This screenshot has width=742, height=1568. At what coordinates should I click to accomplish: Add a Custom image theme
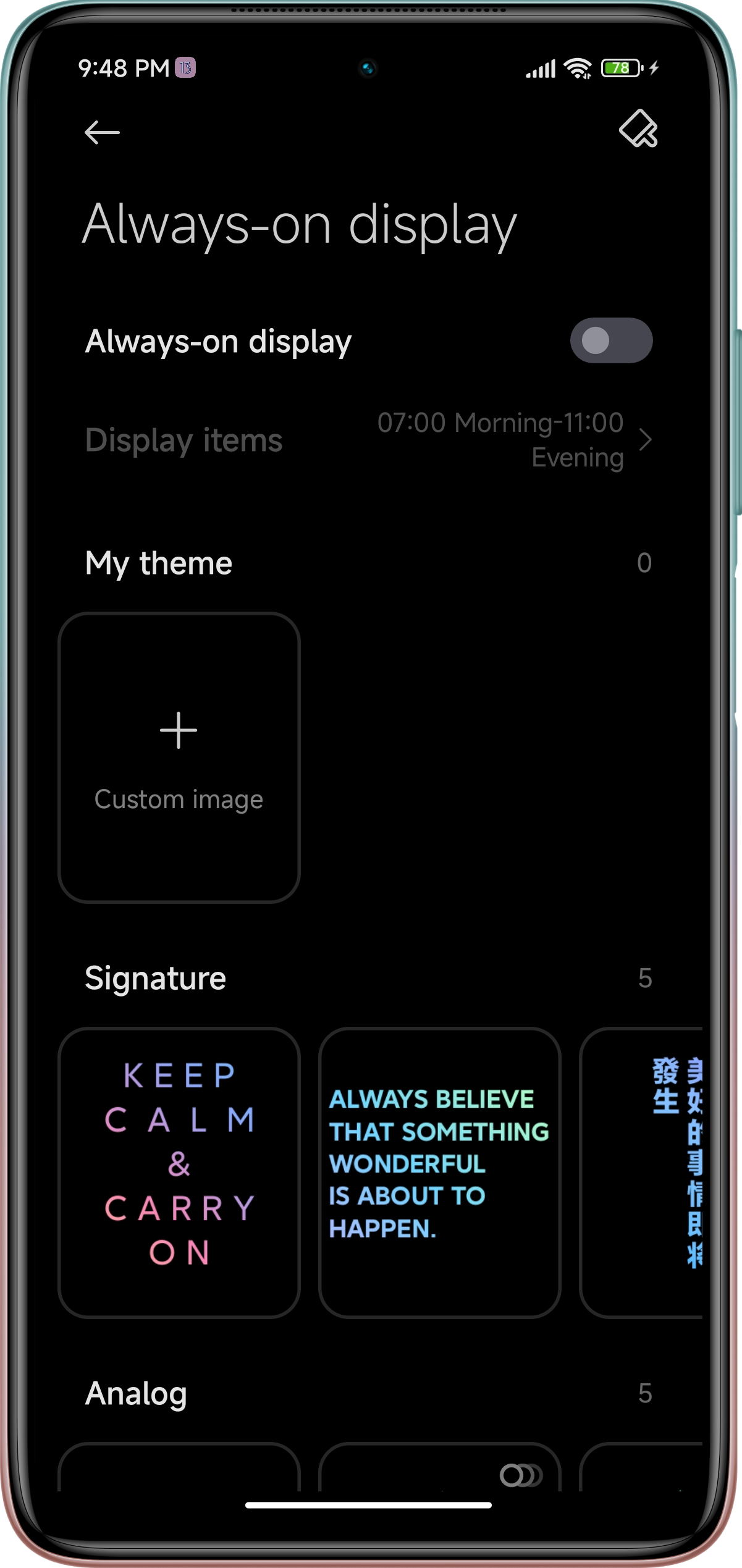pos(179,757)
